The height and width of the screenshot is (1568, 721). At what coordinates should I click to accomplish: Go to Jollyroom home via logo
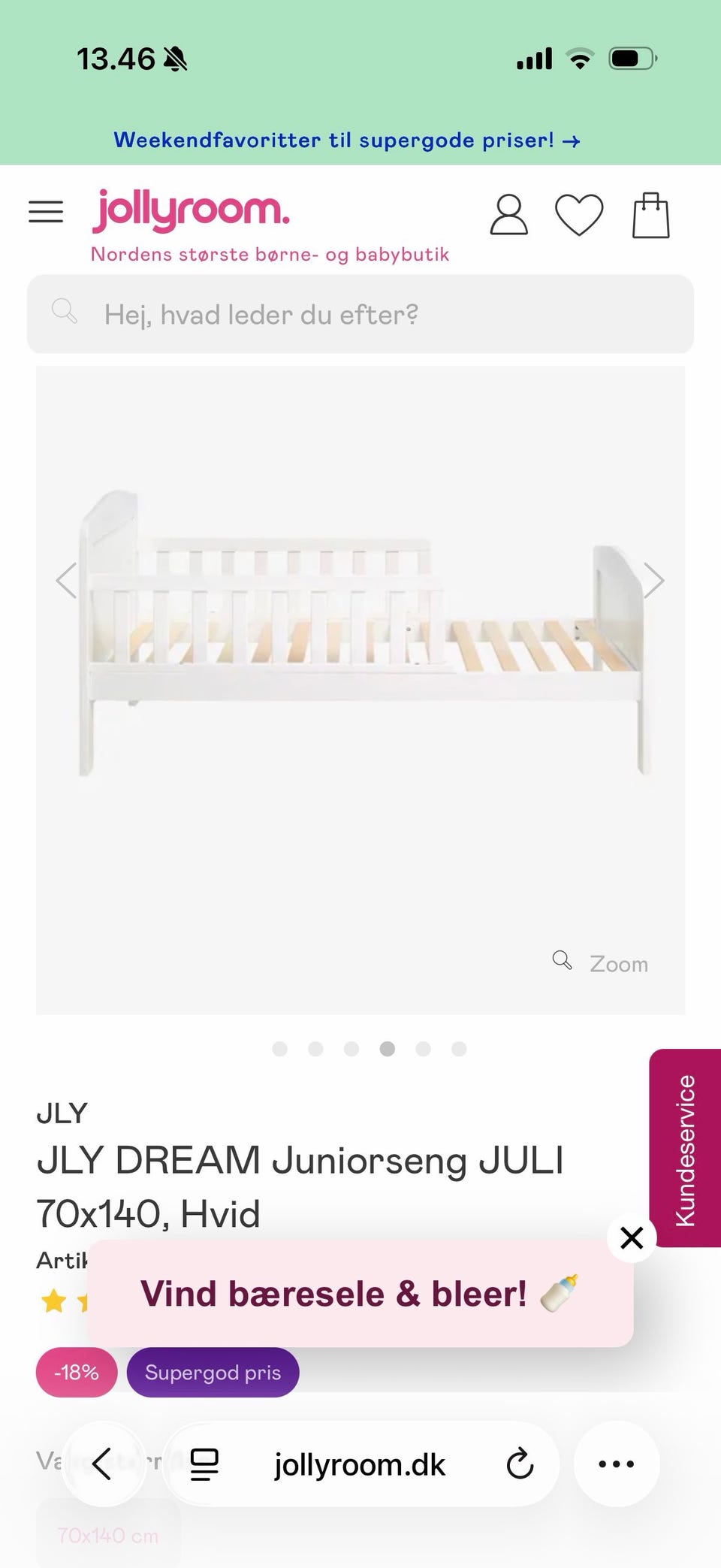[x=191, y=210]
